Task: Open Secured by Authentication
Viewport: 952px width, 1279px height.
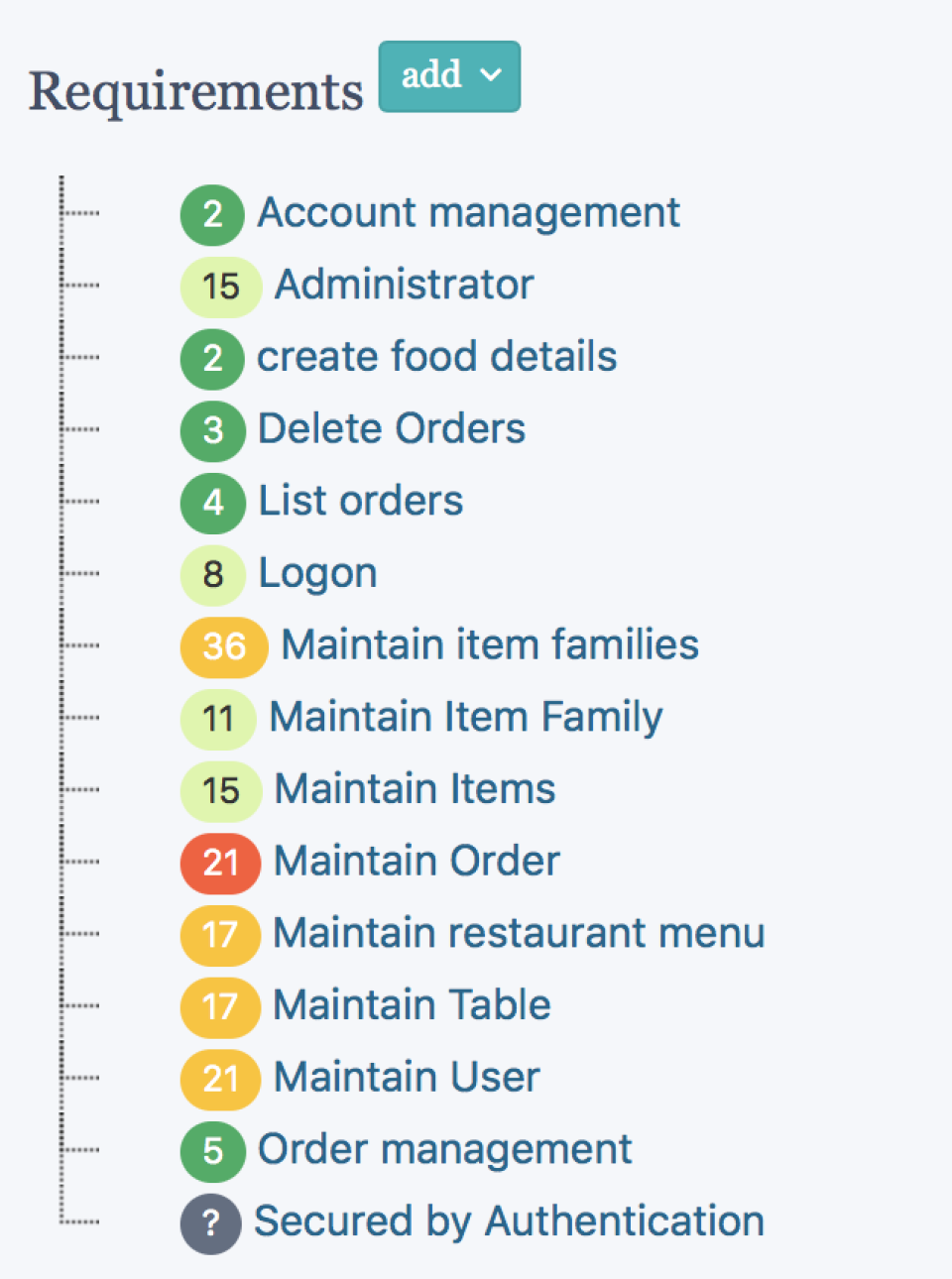Action: click(x=509, y=1222)
